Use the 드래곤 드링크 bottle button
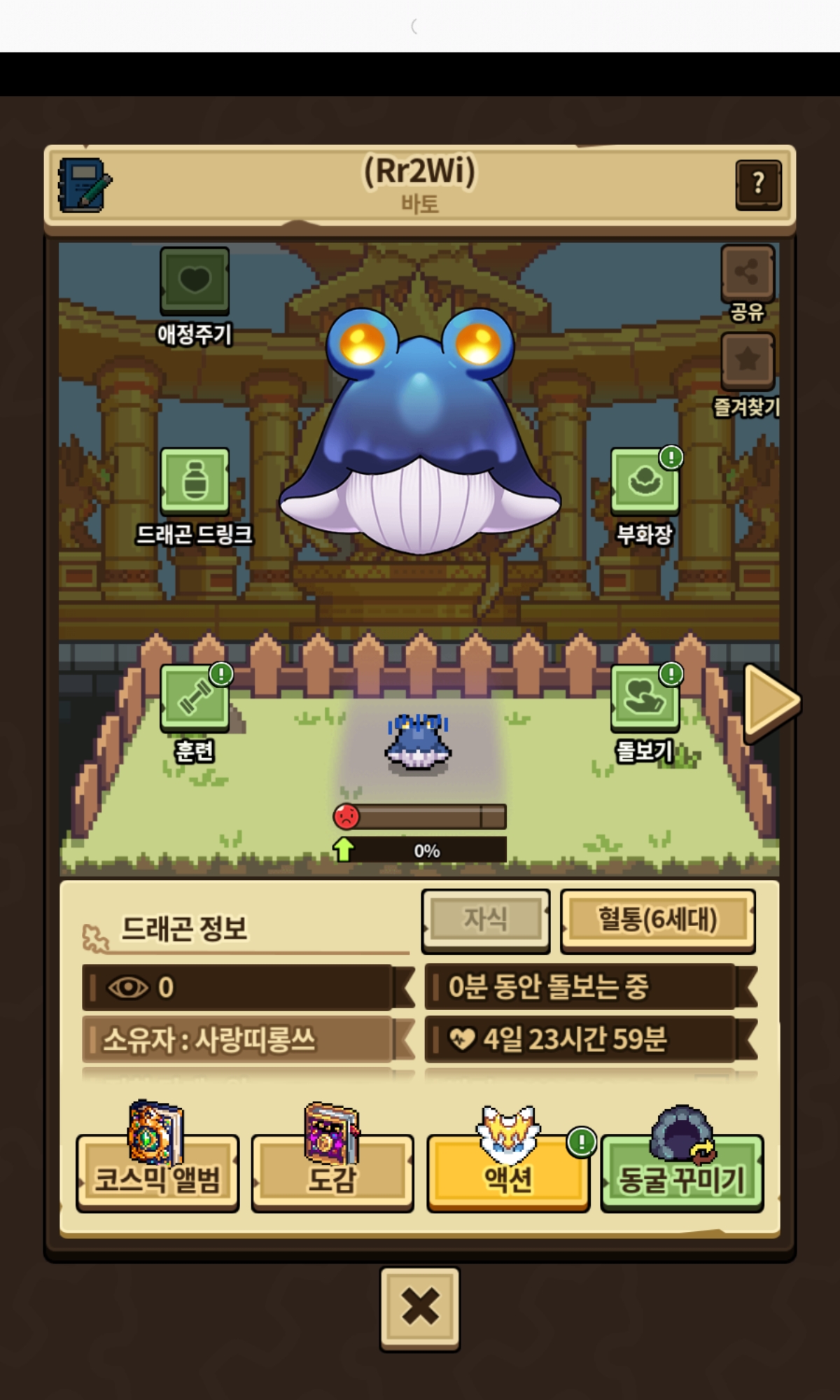Image resolution: width=840 pixels, height=1400 pixels. [x=195, y=482]
